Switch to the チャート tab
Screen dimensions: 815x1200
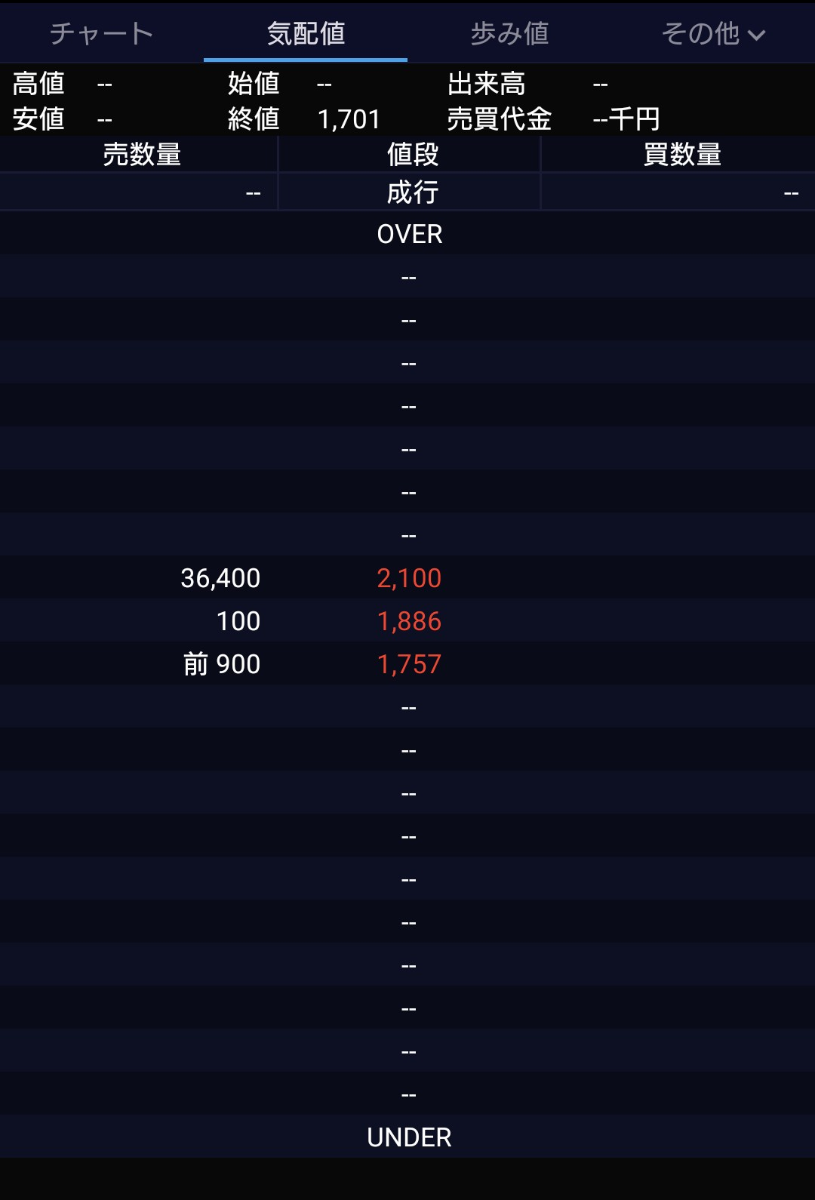[x=101, y=33]
